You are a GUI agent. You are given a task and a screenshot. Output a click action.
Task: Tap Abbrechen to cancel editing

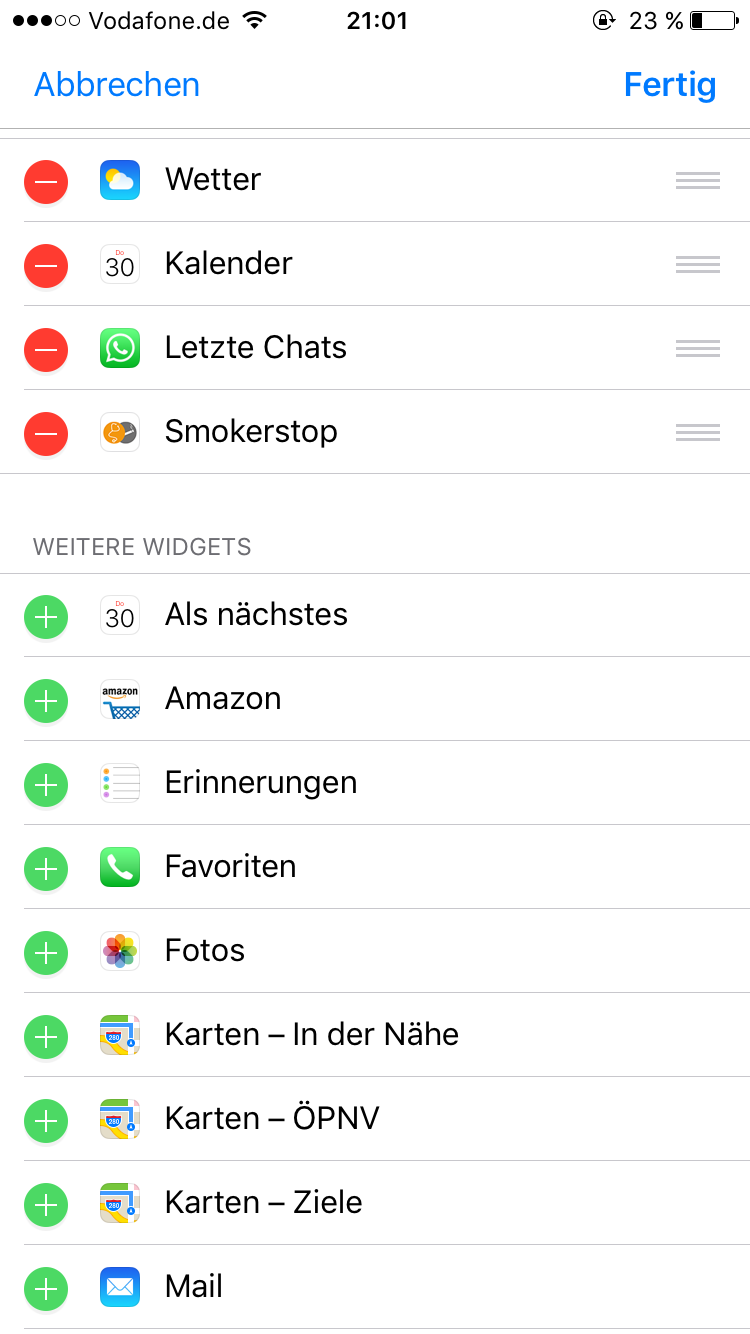pos(117,85)
